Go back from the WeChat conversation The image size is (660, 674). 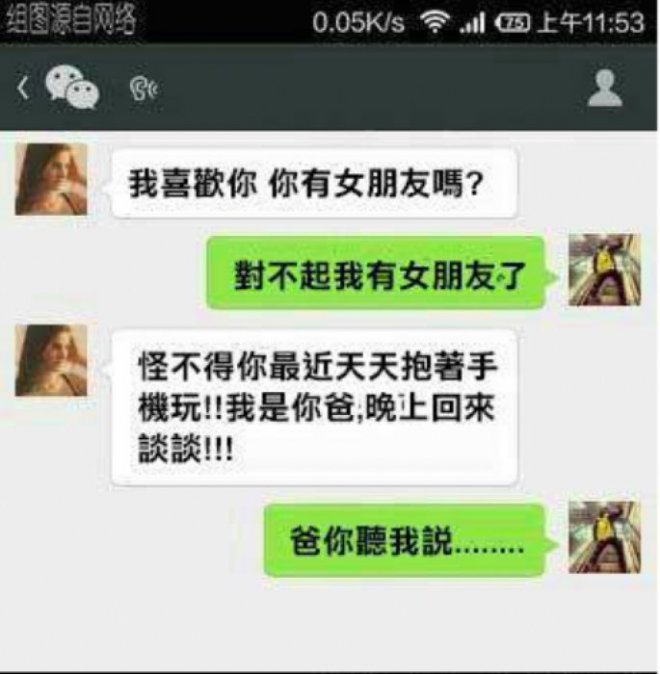tap(24, 89)
